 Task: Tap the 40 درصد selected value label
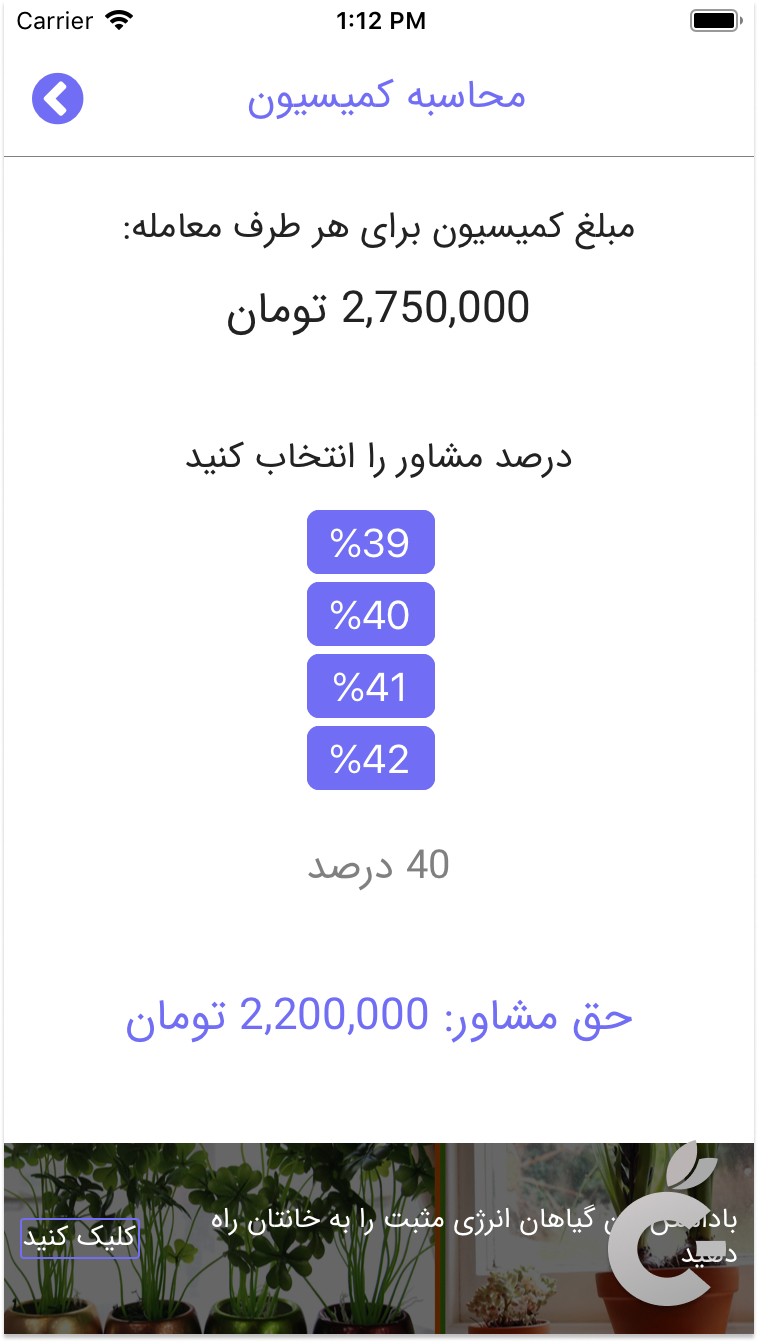pos(380,865)
